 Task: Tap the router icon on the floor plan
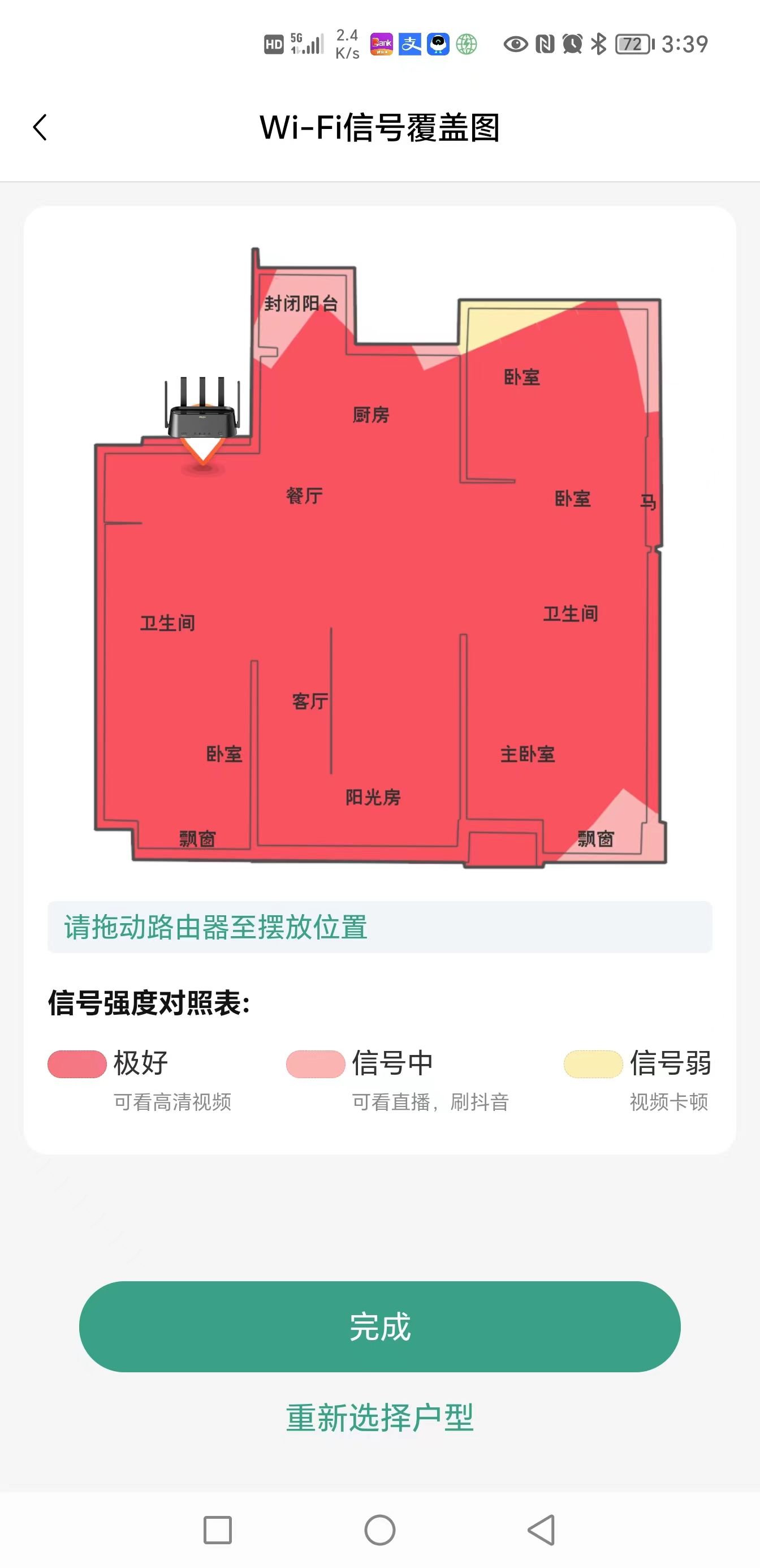click(x=202, y=413)
